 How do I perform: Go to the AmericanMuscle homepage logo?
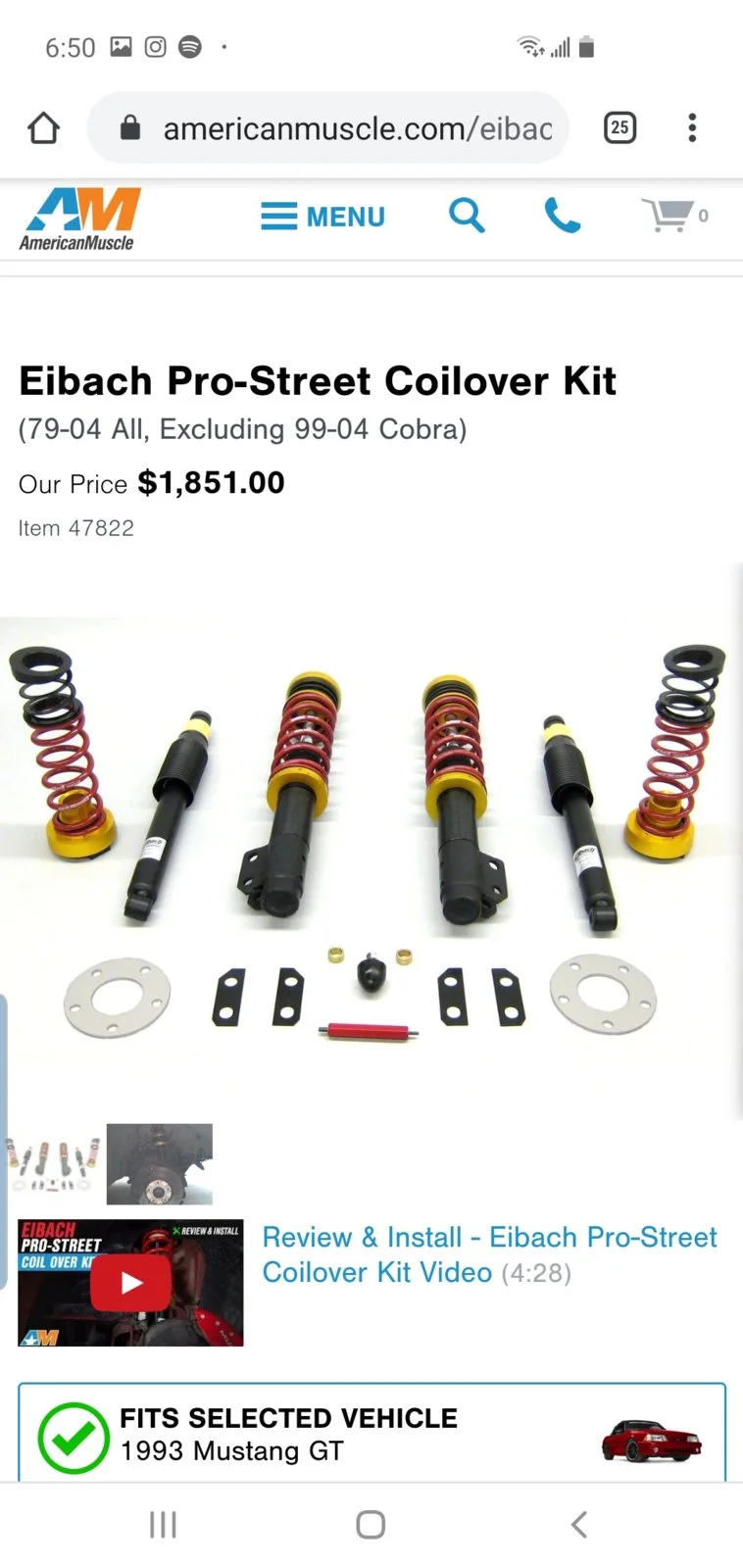[80, 220]
